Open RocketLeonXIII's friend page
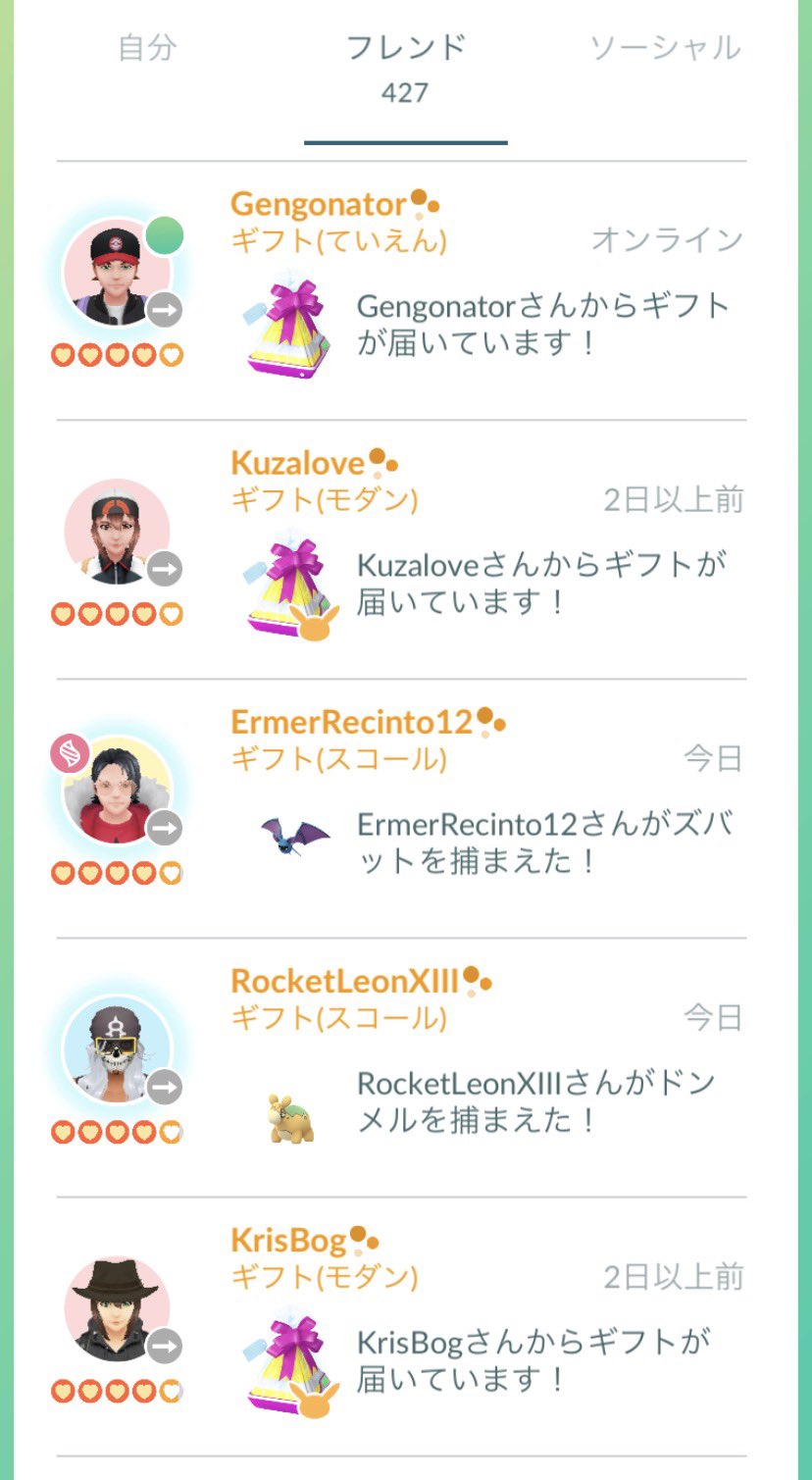This screenshot has width=812, height=1480. 402,1068
